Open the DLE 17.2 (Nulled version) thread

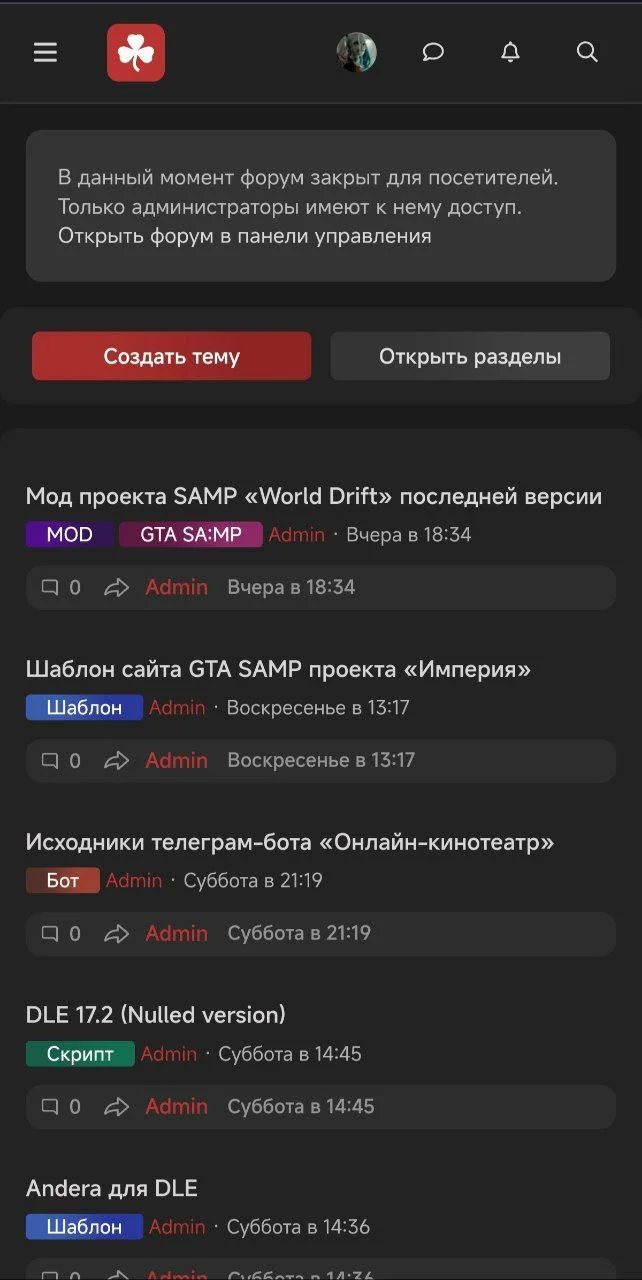coord(155,1015)
